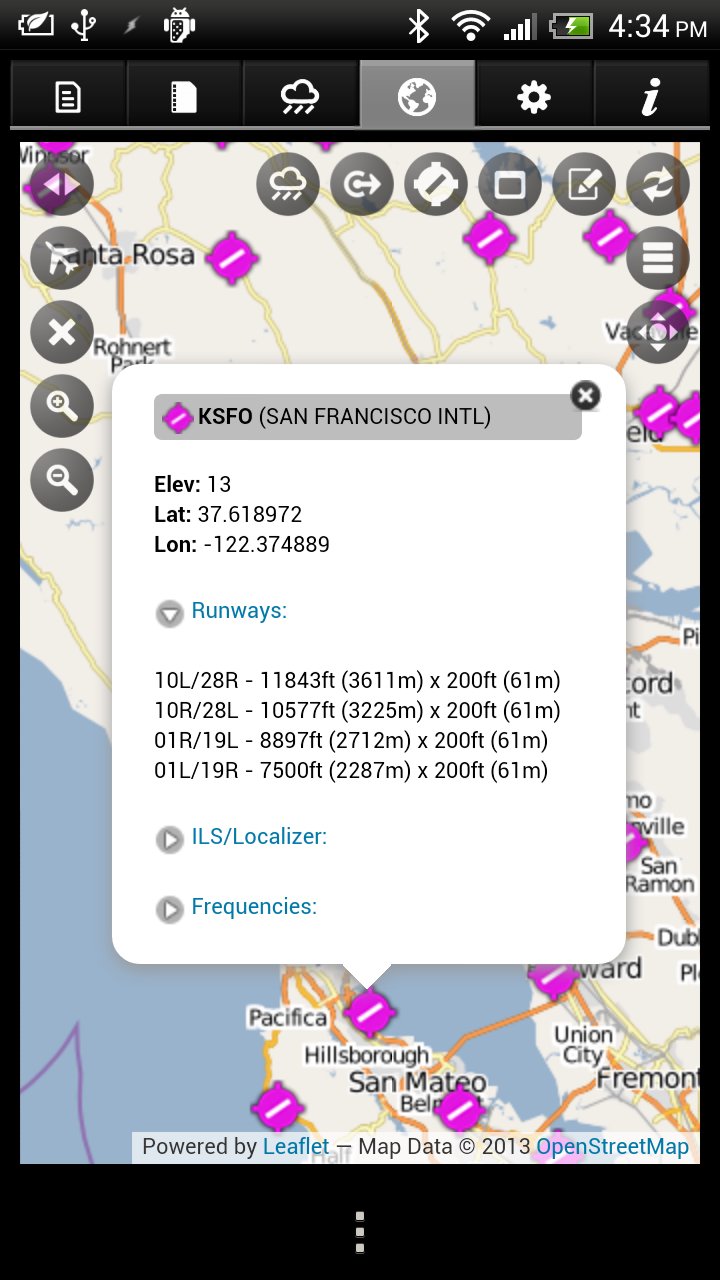Tap the airplane map button
This screenshot has width=720, height=1280.
(62, 258)
